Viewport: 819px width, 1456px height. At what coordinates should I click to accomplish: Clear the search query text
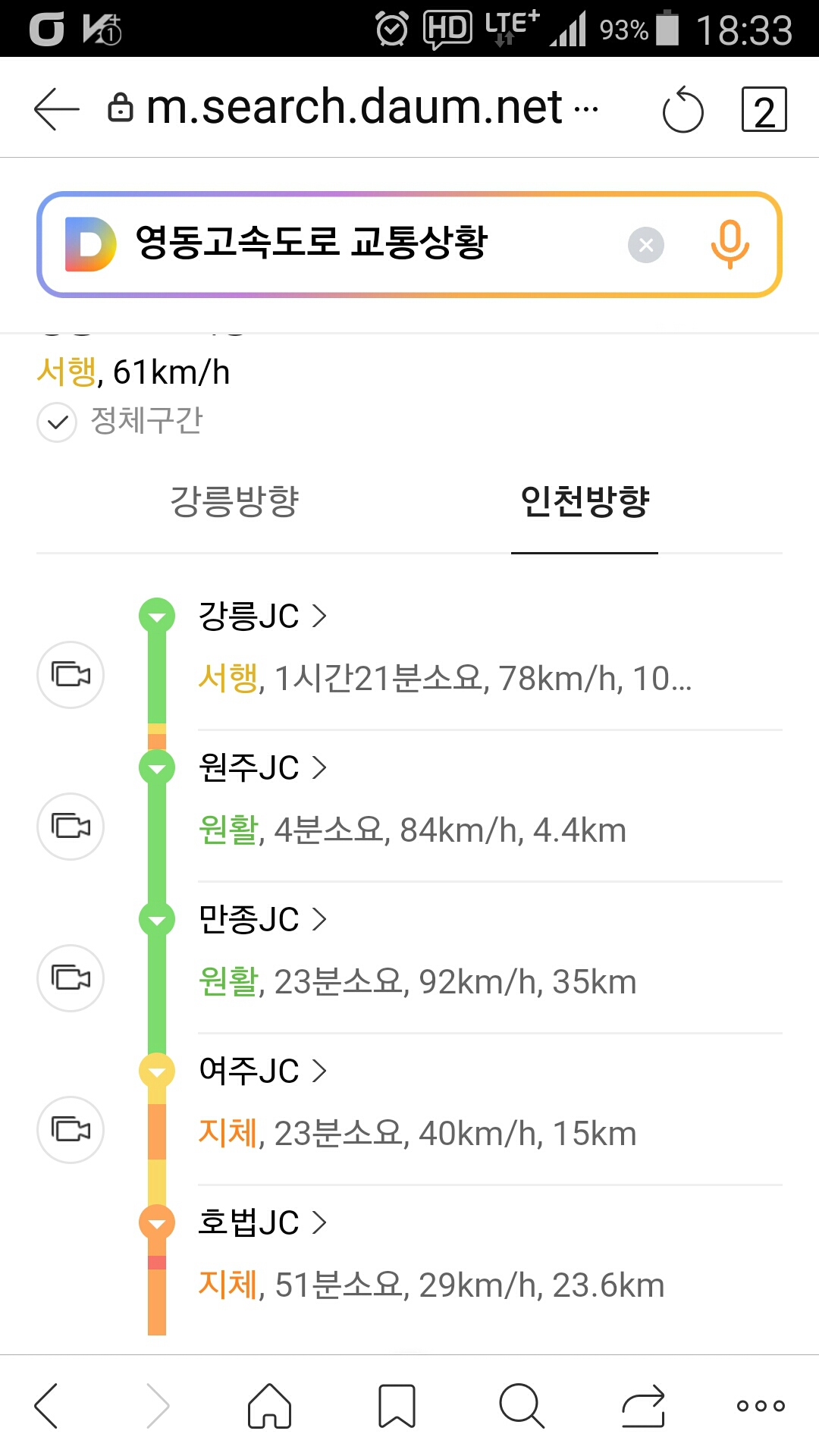tap(646, 245)
